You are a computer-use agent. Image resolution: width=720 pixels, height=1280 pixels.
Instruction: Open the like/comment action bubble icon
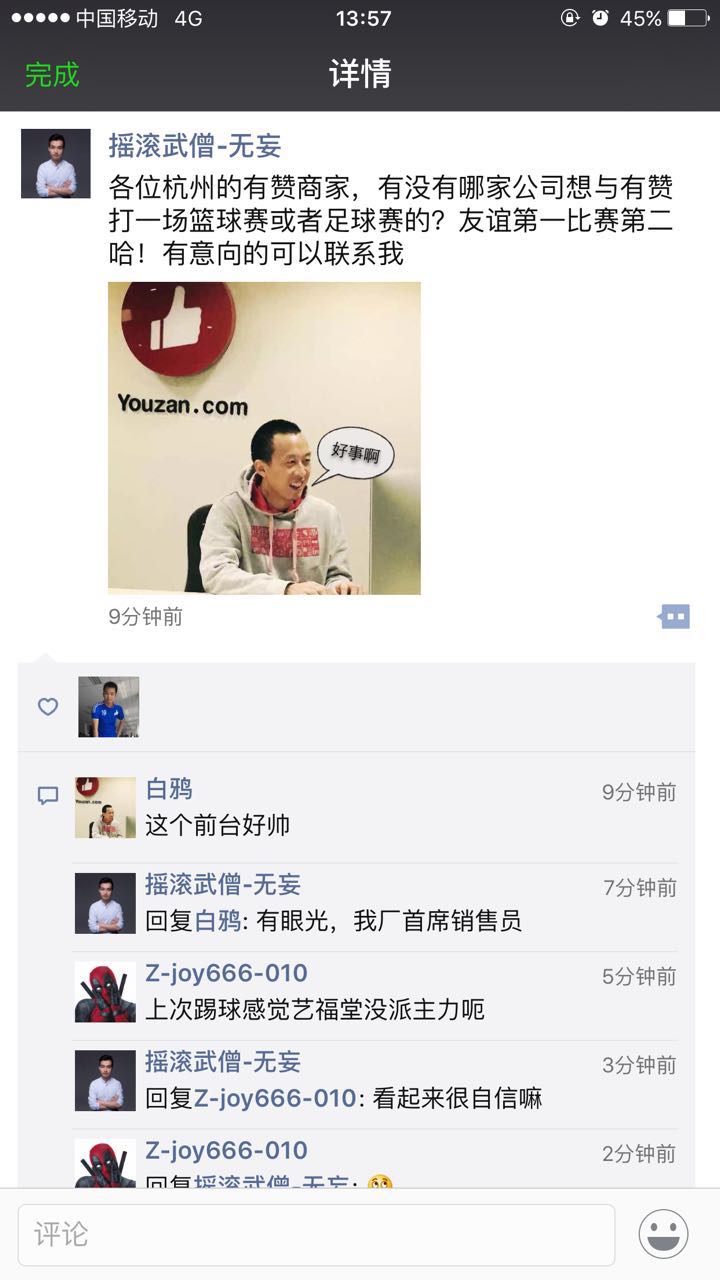pos(675,617)
